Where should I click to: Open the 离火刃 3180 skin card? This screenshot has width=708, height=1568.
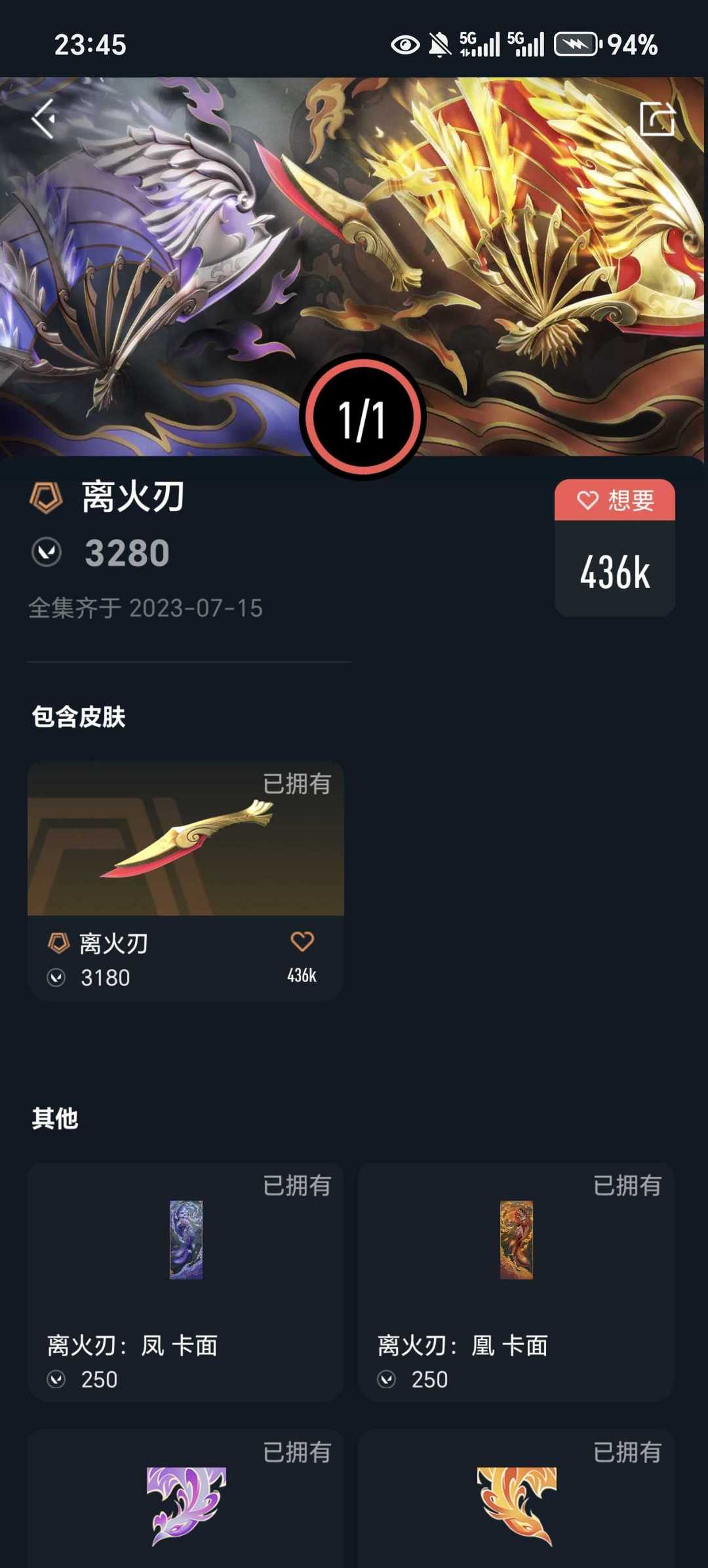pos(186,880)
